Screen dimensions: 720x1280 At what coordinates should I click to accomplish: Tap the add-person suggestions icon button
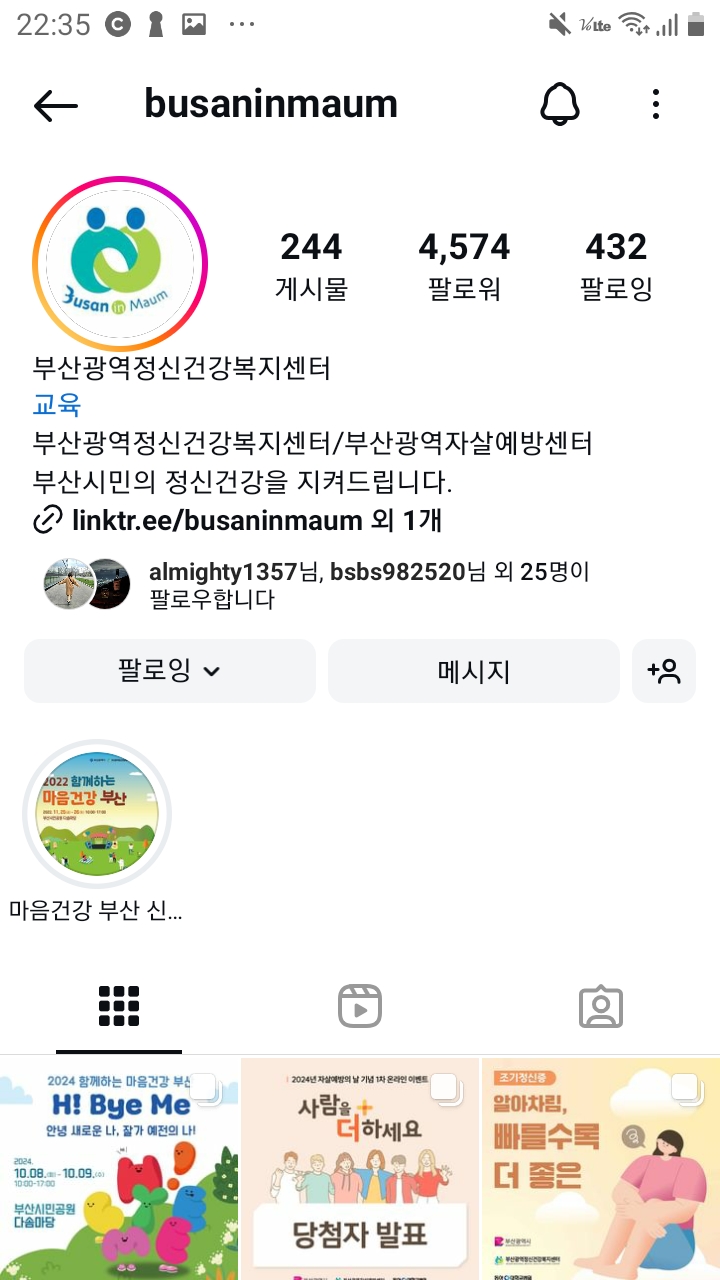(x=664, y=671)
